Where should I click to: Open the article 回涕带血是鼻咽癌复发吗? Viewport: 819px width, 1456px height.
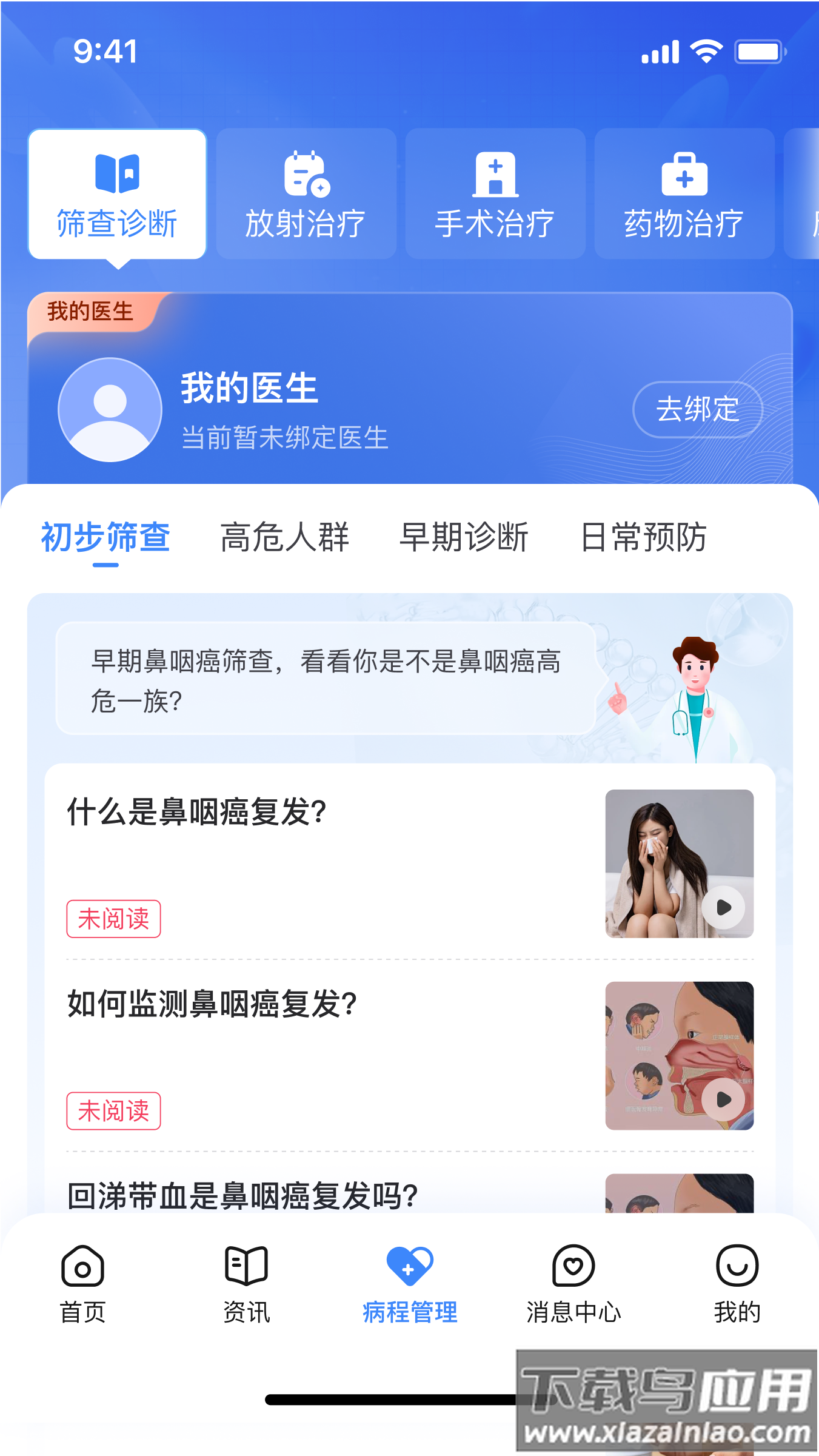(242, 1193)
